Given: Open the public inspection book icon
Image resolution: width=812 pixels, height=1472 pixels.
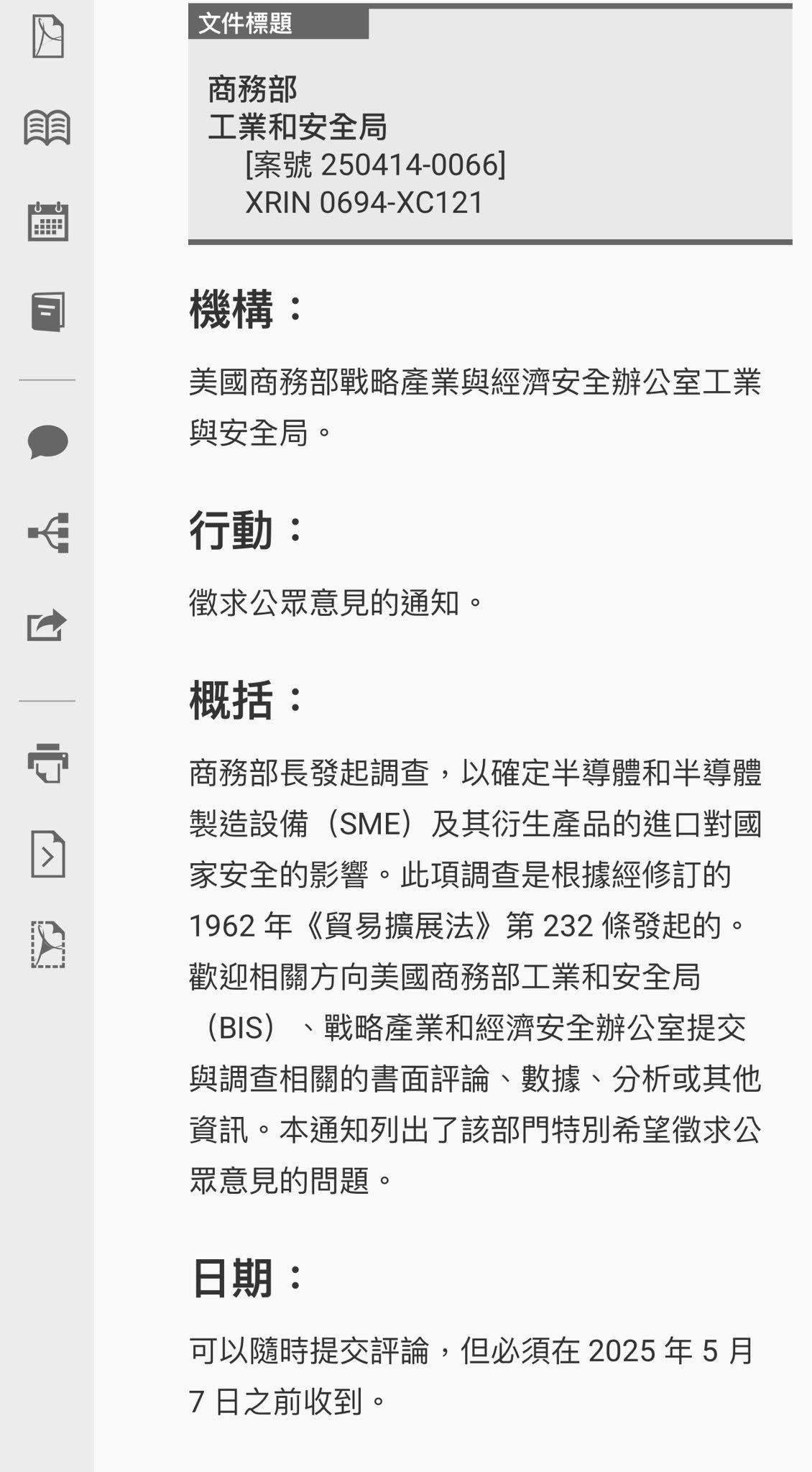Looking at the screenshot, I should [x=47, y=128].
